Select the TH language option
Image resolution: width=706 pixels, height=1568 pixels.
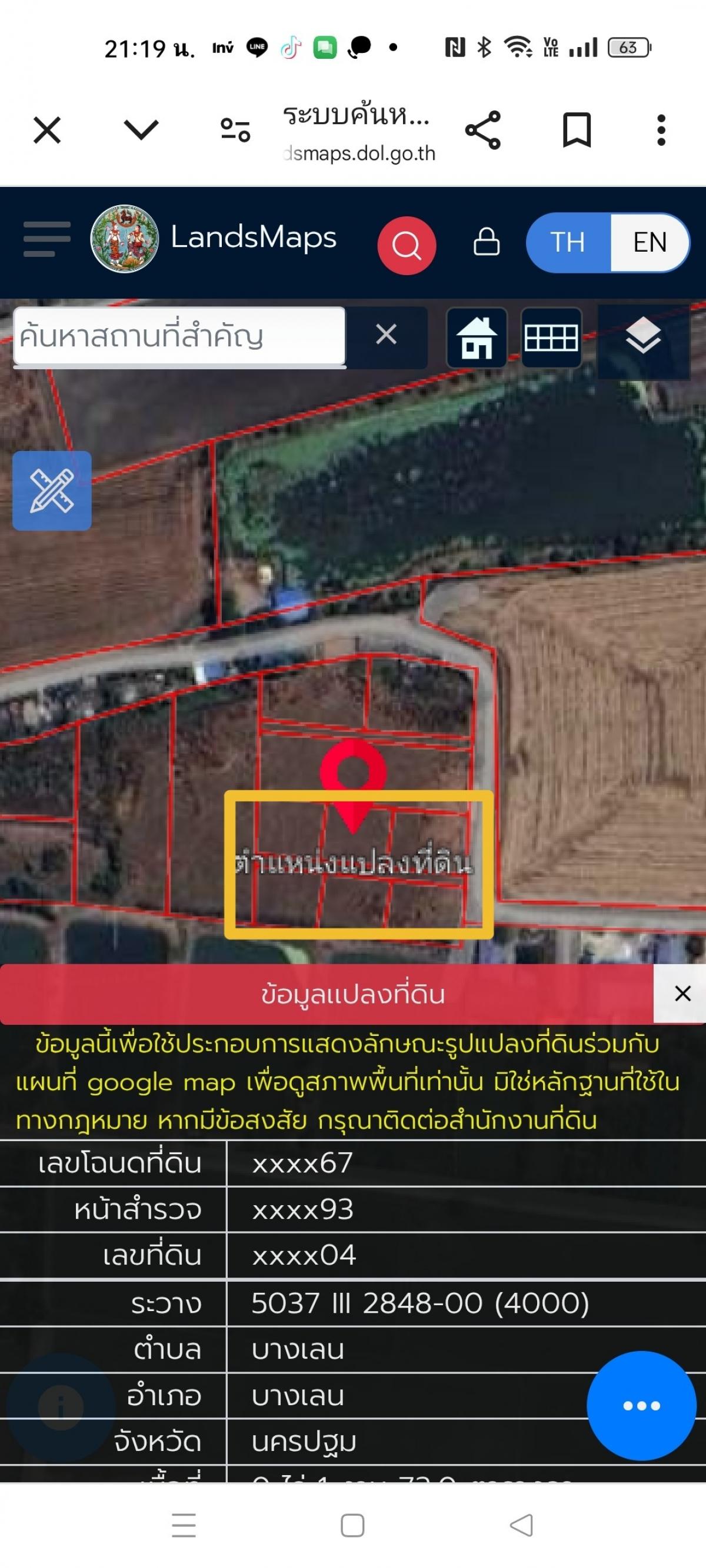pyautogui.click(x=568, y=242)
